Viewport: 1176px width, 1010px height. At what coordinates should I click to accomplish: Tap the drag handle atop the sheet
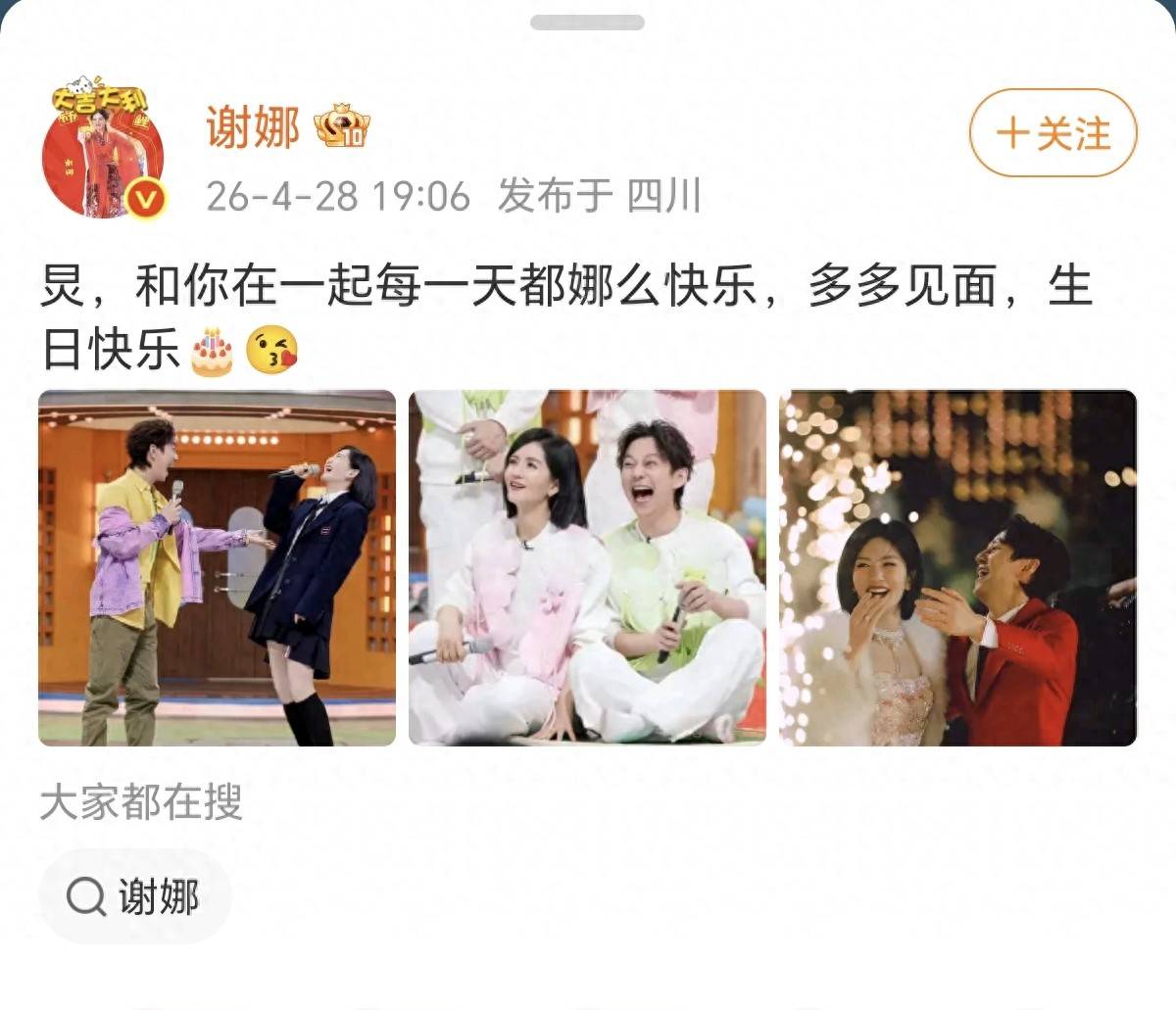(x=587, y=22)
